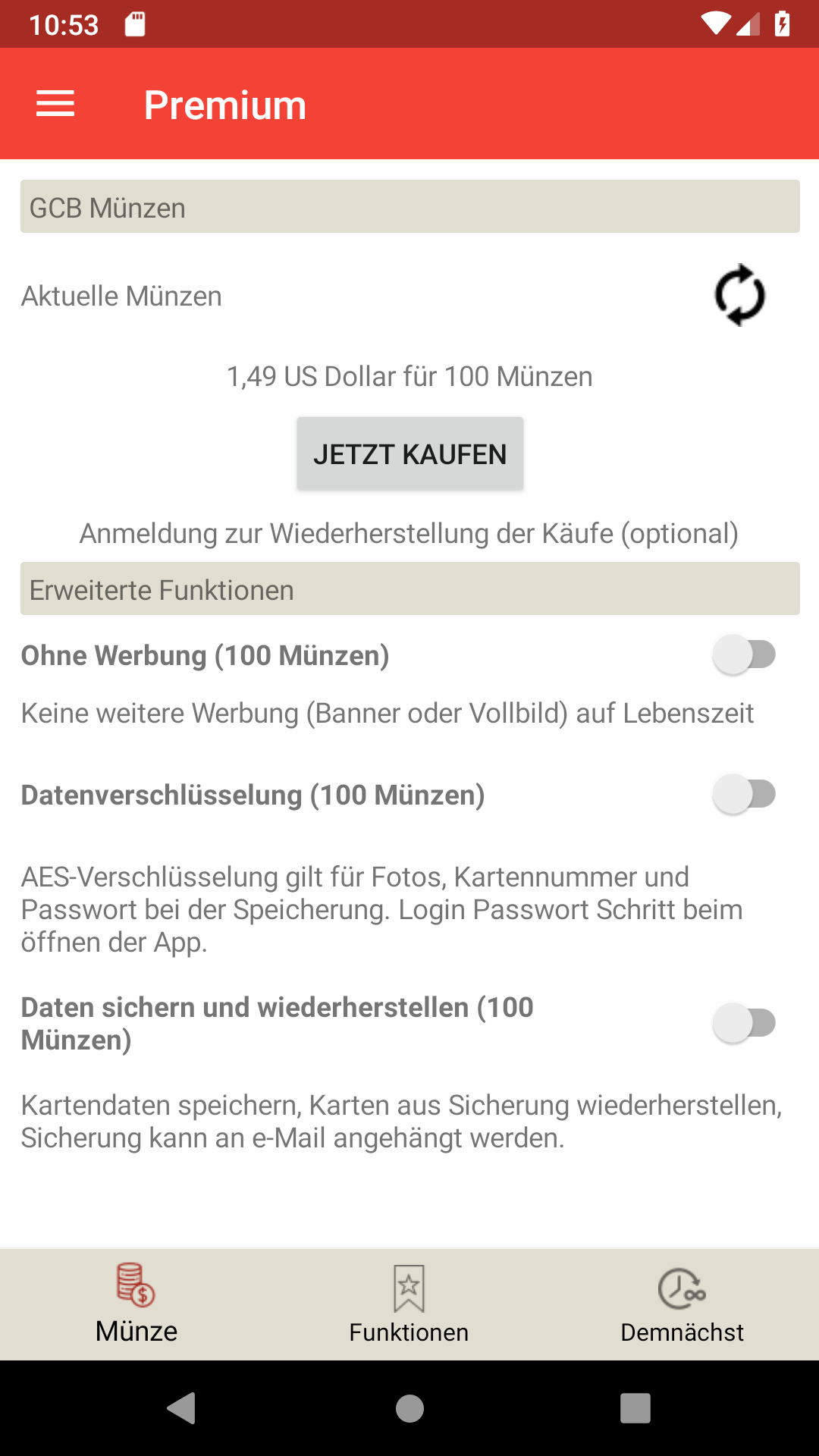The height and width of the screenshot is (1456, 819).
Task: Switch to the Funktionen tab
Action: click(409, 1304)
